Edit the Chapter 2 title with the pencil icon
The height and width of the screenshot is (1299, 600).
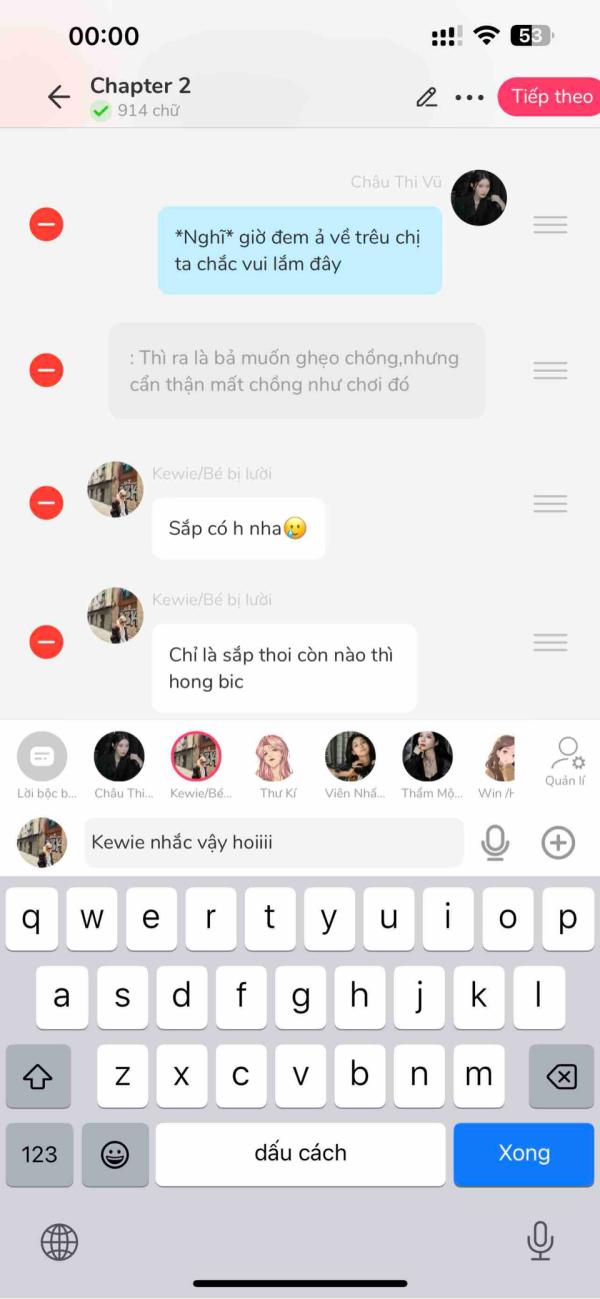(427, 97)
